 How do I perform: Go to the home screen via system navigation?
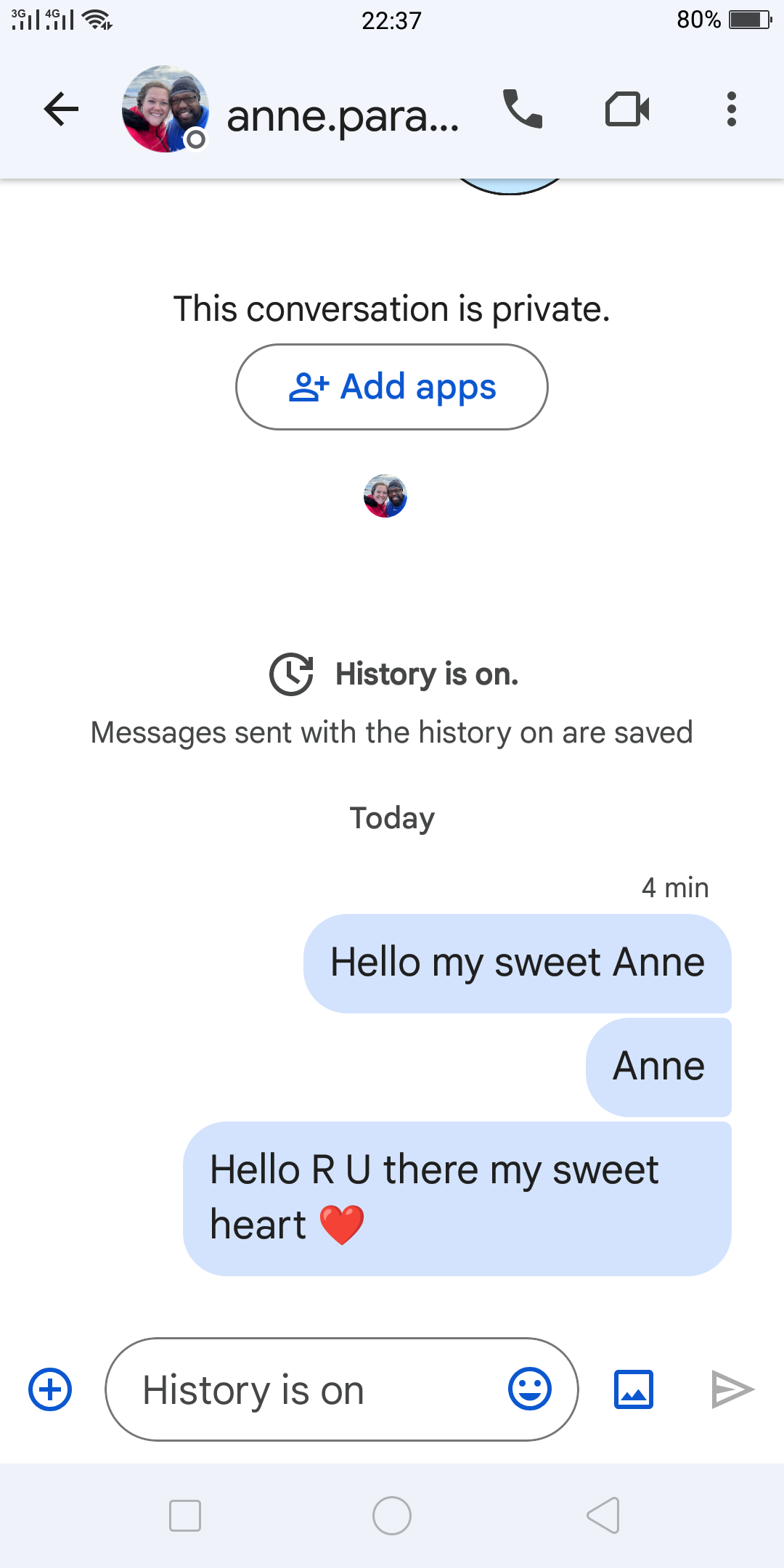click(392, 1516)
